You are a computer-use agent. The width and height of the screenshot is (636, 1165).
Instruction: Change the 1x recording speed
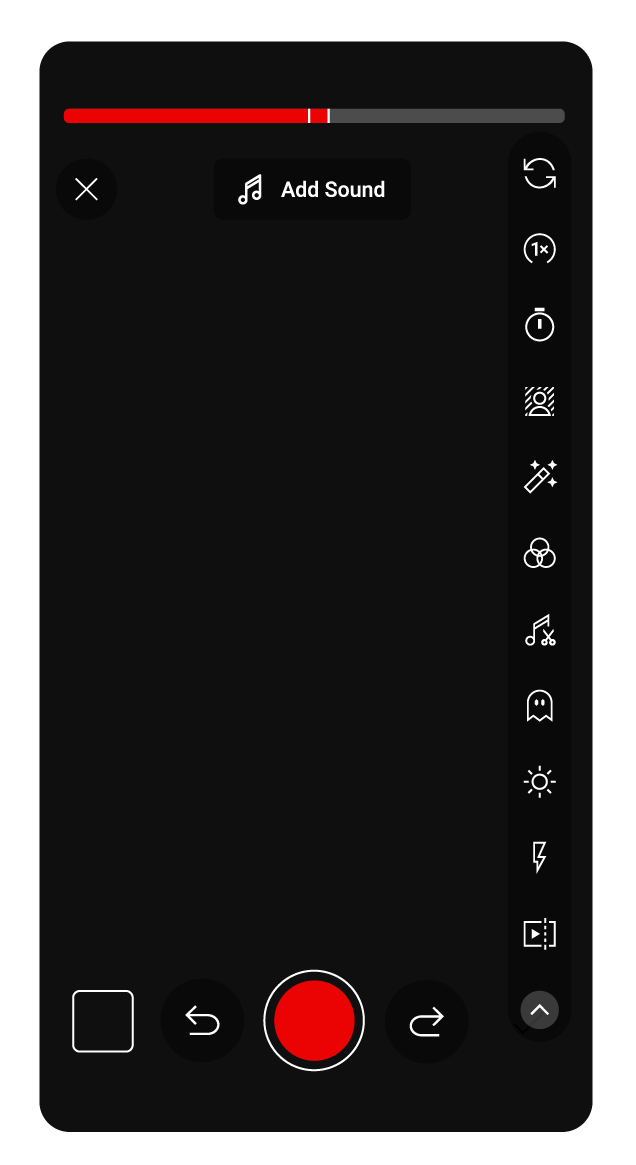click(x=539, y=249)
